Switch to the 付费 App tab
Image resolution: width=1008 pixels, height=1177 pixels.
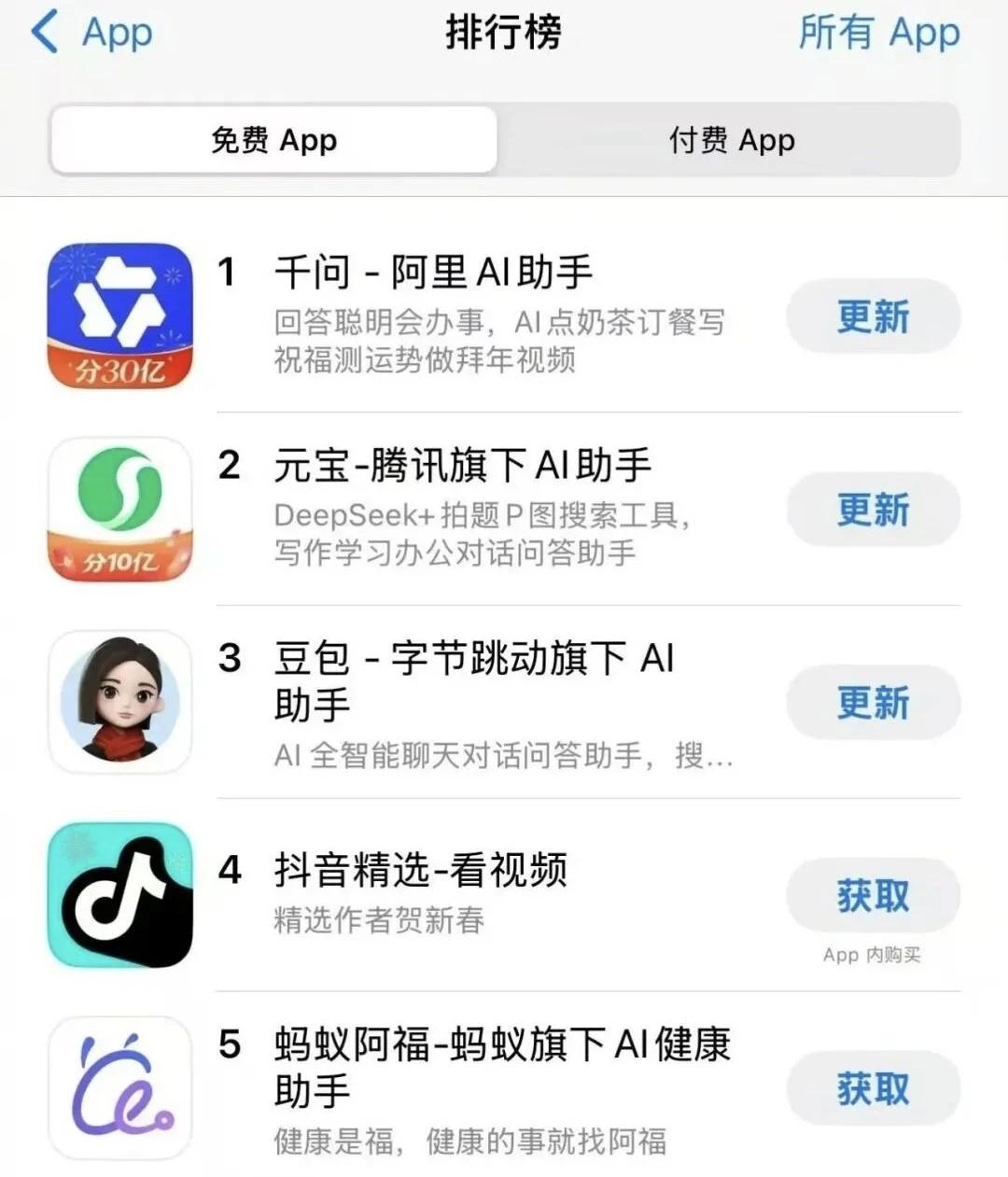pyautogui.click(x=732, y=140)
